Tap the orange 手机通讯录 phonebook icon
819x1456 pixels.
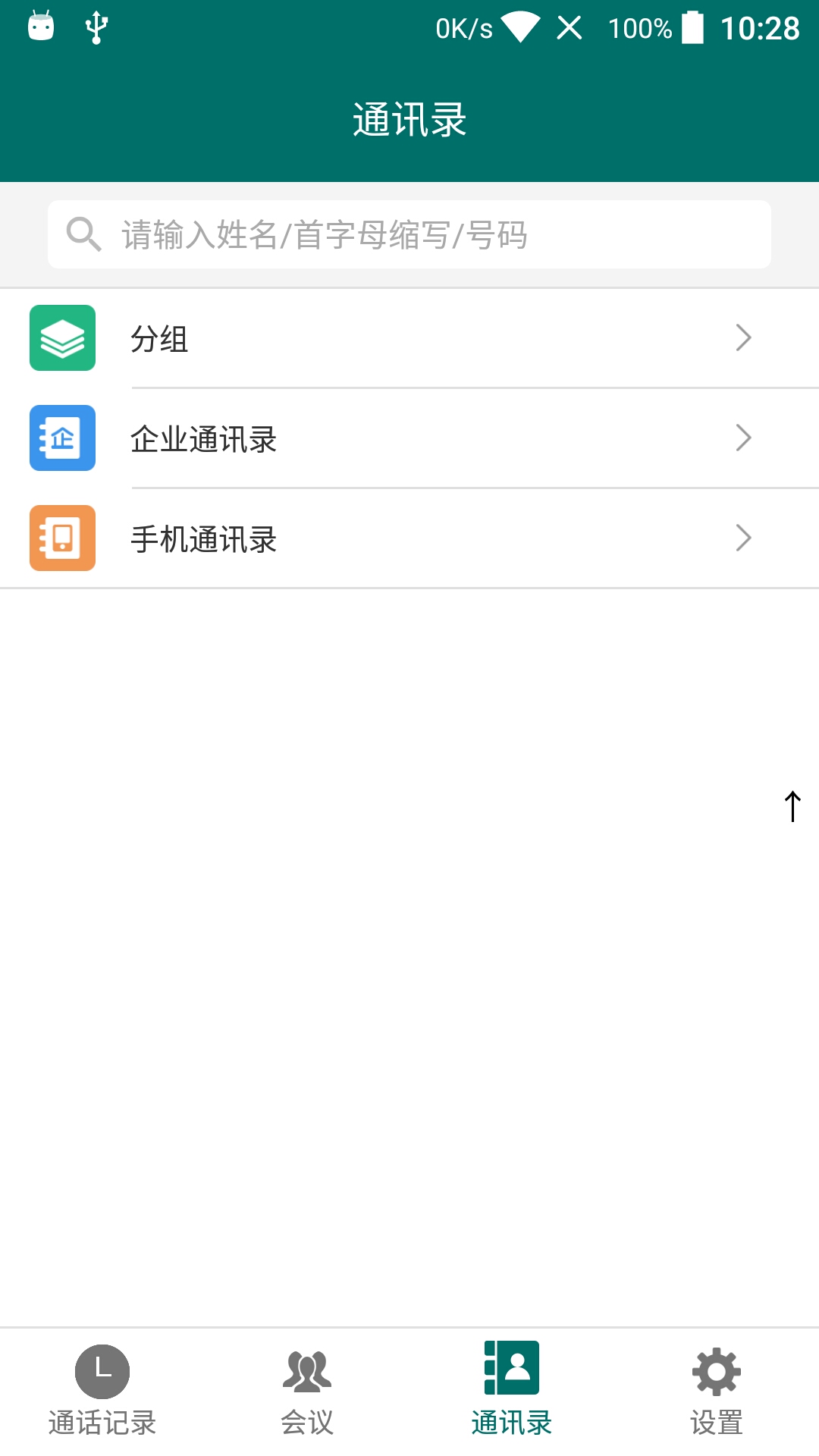point(62,538)
